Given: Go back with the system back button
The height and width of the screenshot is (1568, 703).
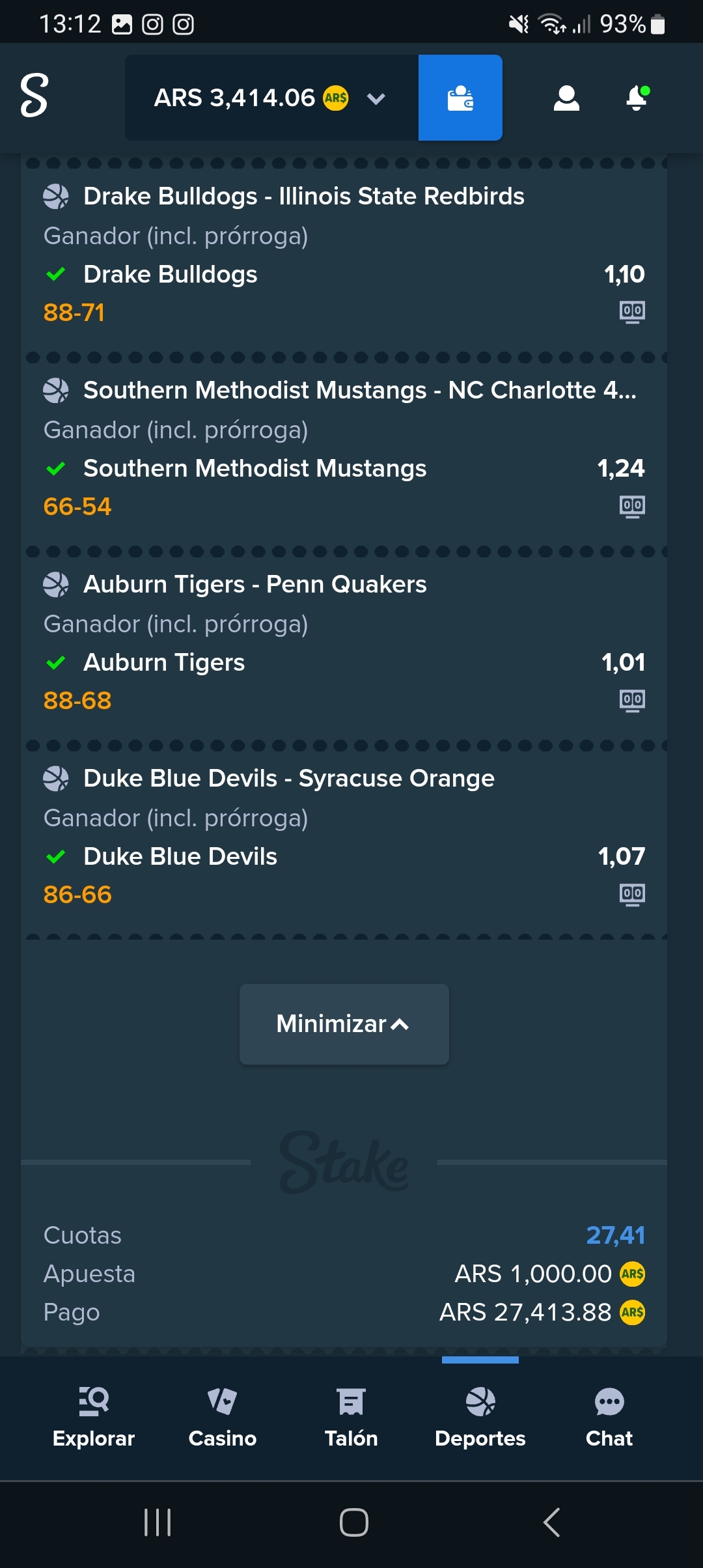Looking at the screenshot, I should coord(551,1522).
